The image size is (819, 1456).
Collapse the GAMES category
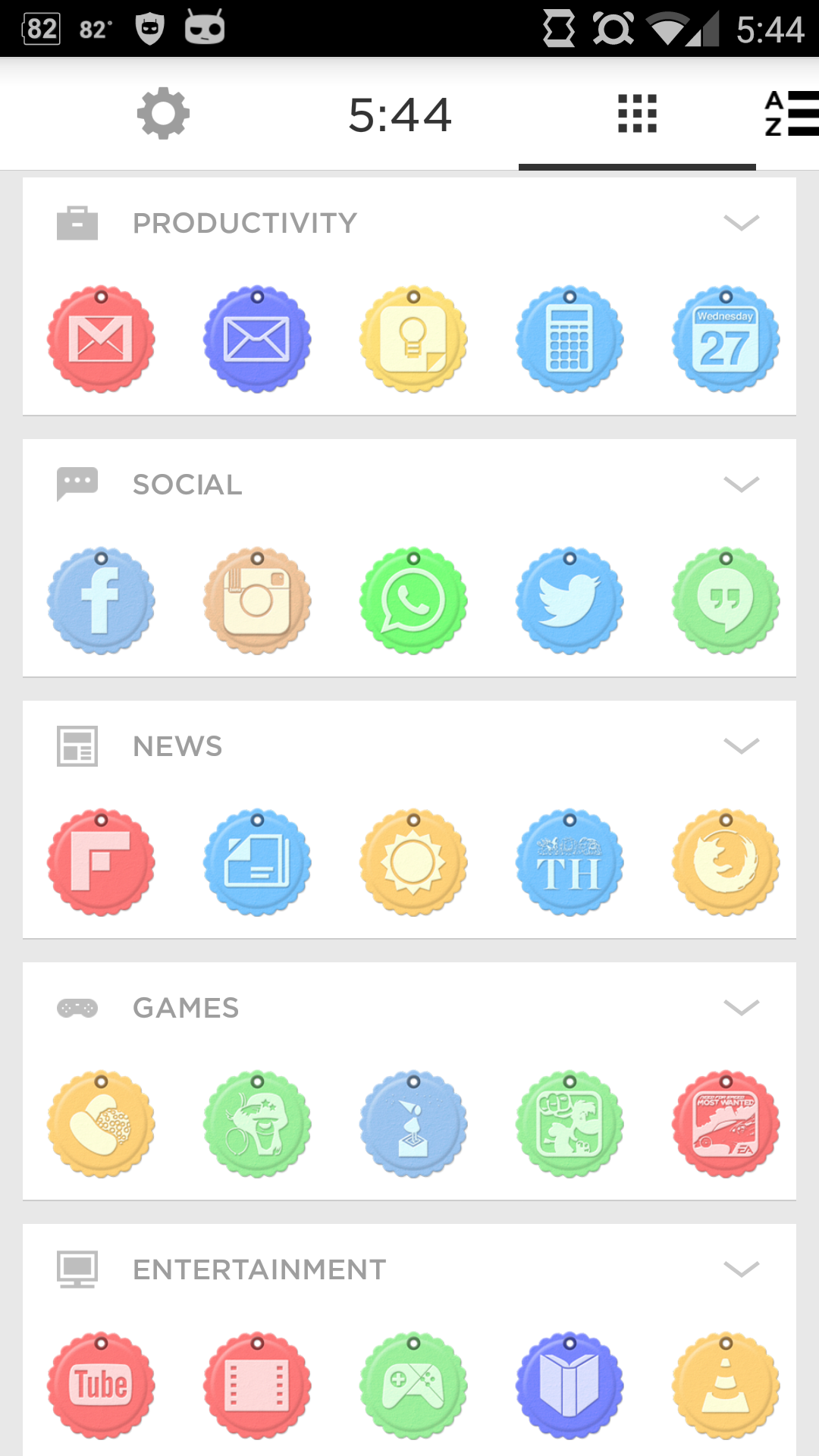click(x=742, y=1006)
